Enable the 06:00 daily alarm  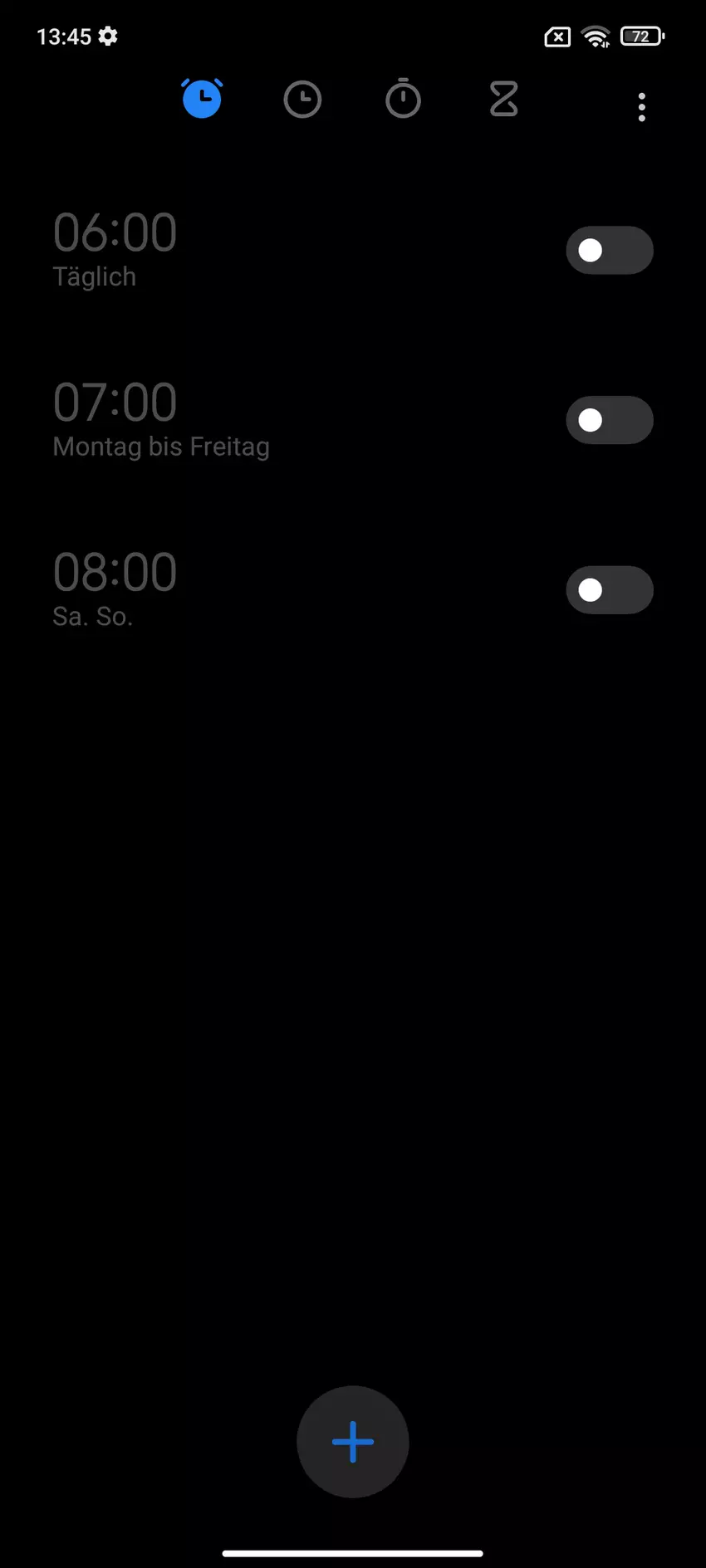[x=610, y=250]
